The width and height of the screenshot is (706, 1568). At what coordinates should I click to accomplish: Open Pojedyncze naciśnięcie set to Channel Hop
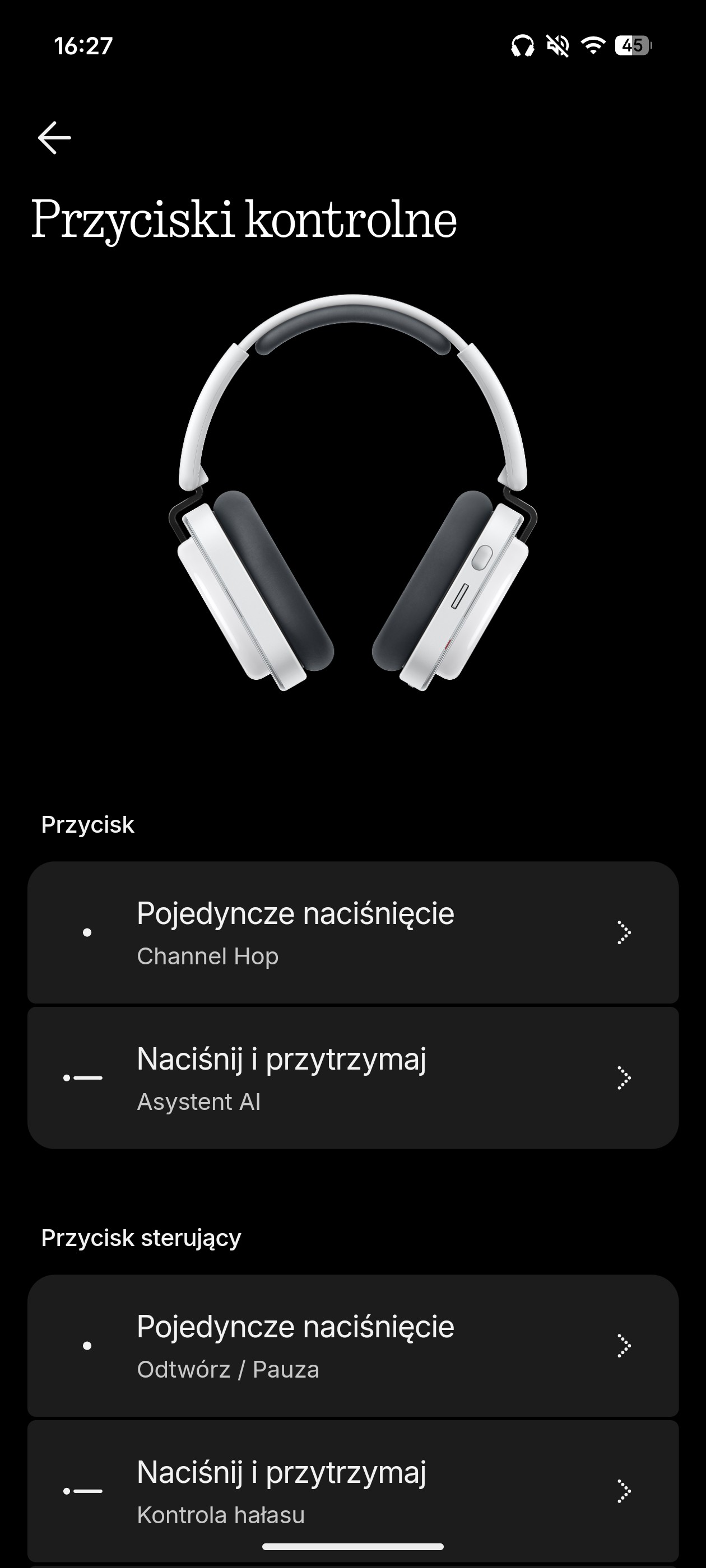pyautogui.click(x=352, y=932)
